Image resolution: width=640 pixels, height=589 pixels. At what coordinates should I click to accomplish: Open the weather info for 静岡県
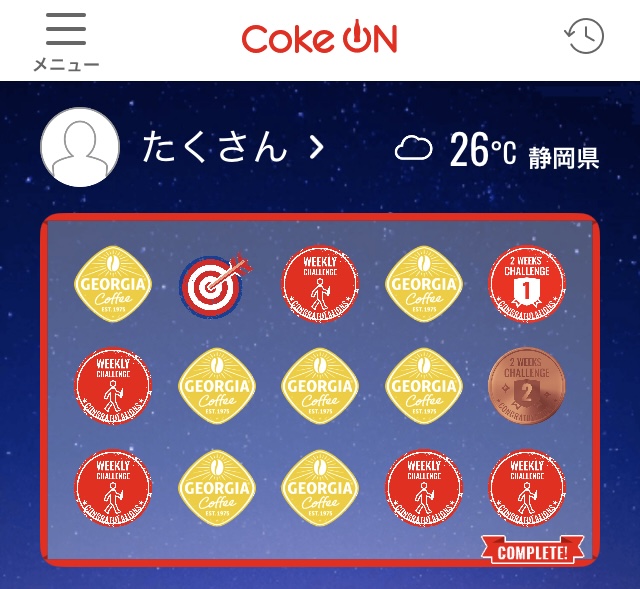tap(497, 150)
